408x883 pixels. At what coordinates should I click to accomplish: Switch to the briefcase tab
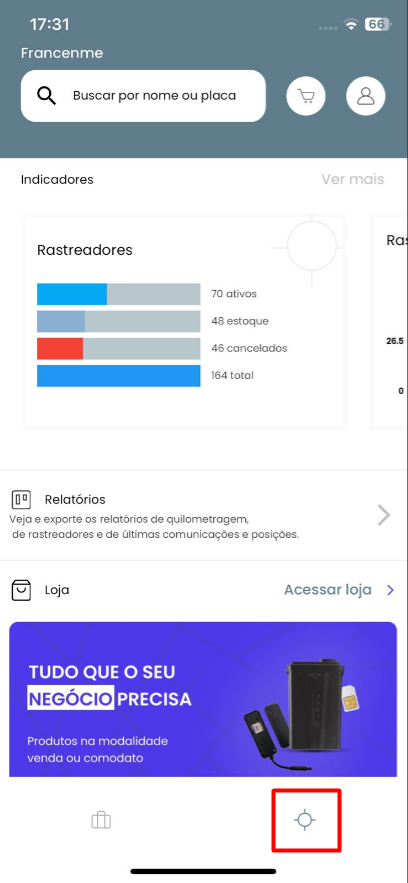coord(101,820)
